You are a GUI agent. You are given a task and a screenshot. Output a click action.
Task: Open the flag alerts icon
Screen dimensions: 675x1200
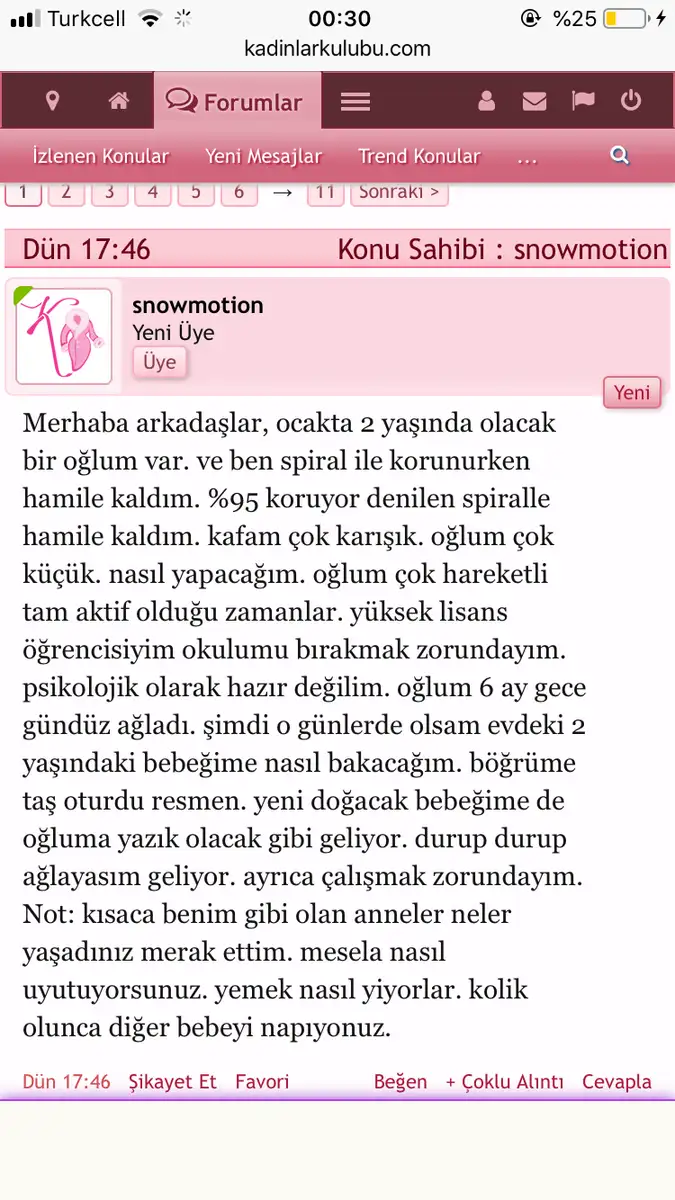pos(583,101)
